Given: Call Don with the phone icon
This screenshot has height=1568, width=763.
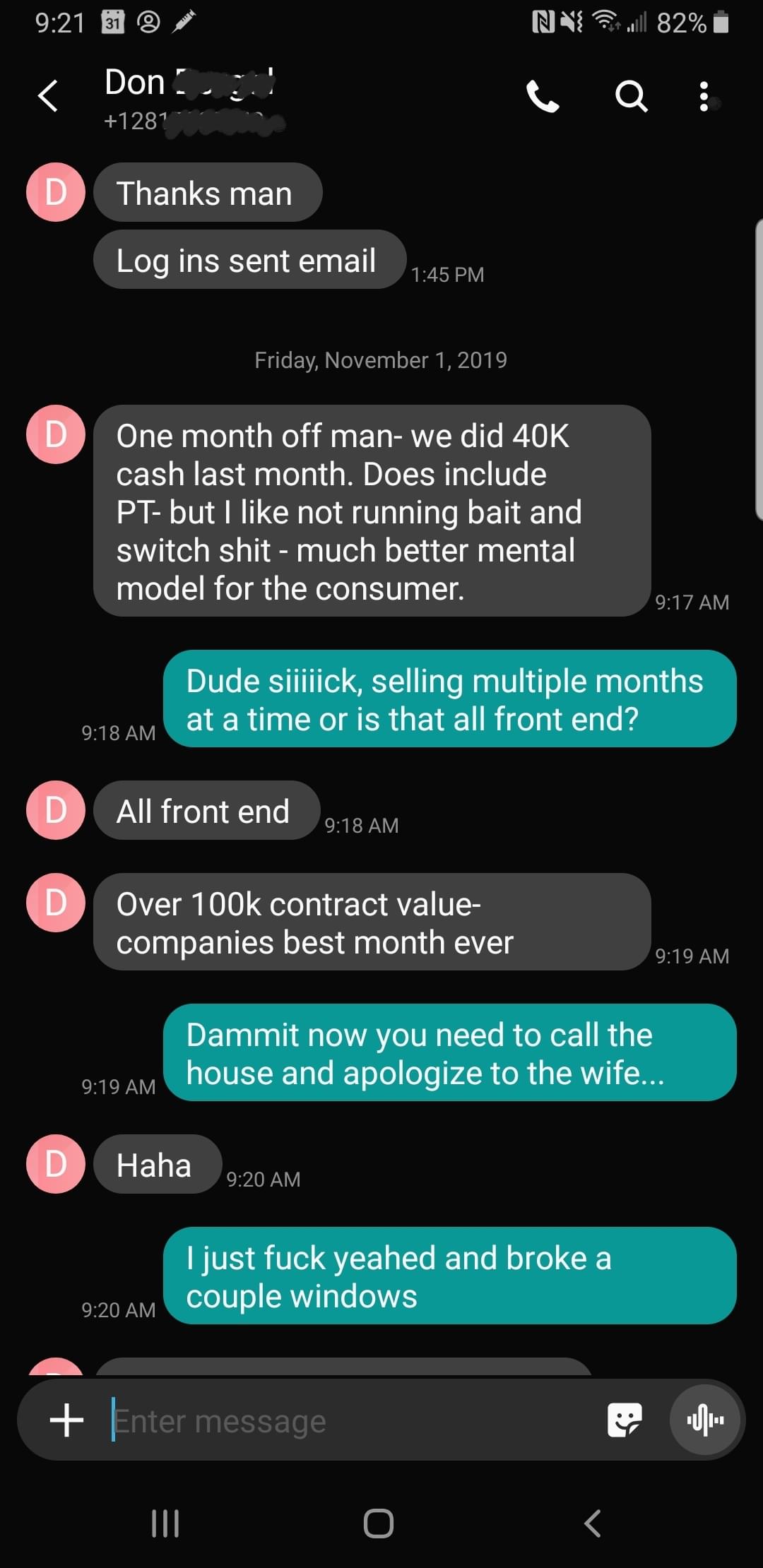Looking at the screenshot, I should 543,97.
